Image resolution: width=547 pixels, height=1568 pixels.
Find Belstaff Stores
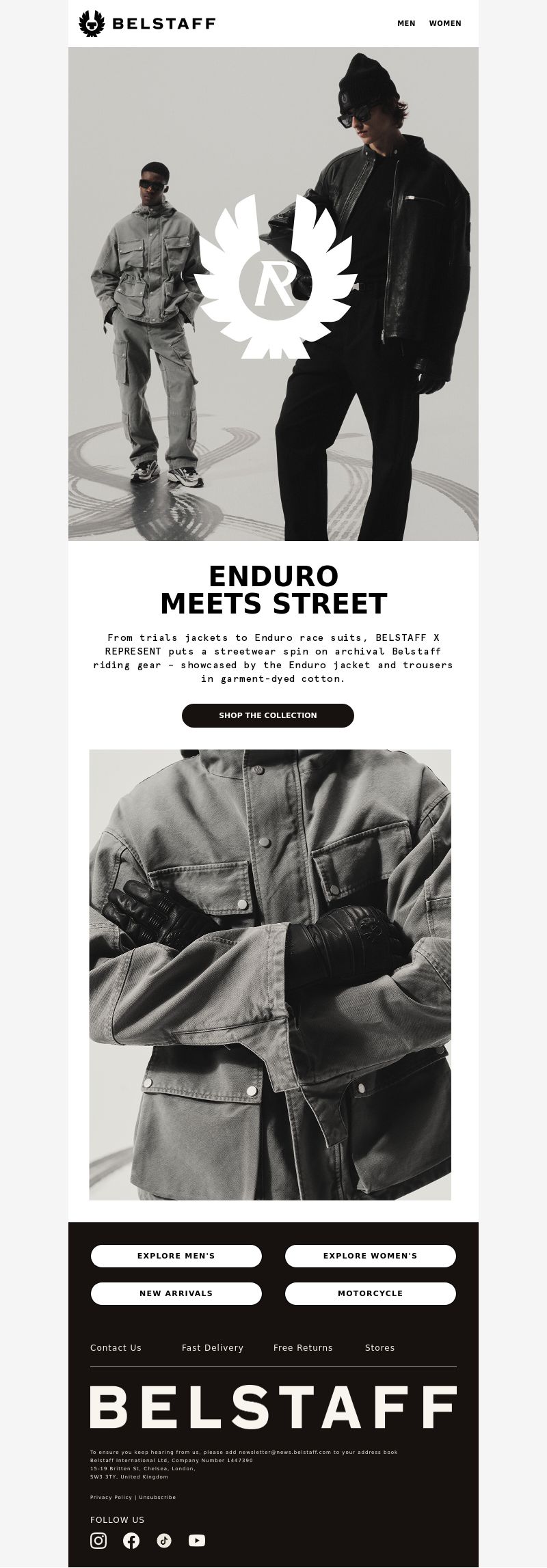click(379, 1348)
